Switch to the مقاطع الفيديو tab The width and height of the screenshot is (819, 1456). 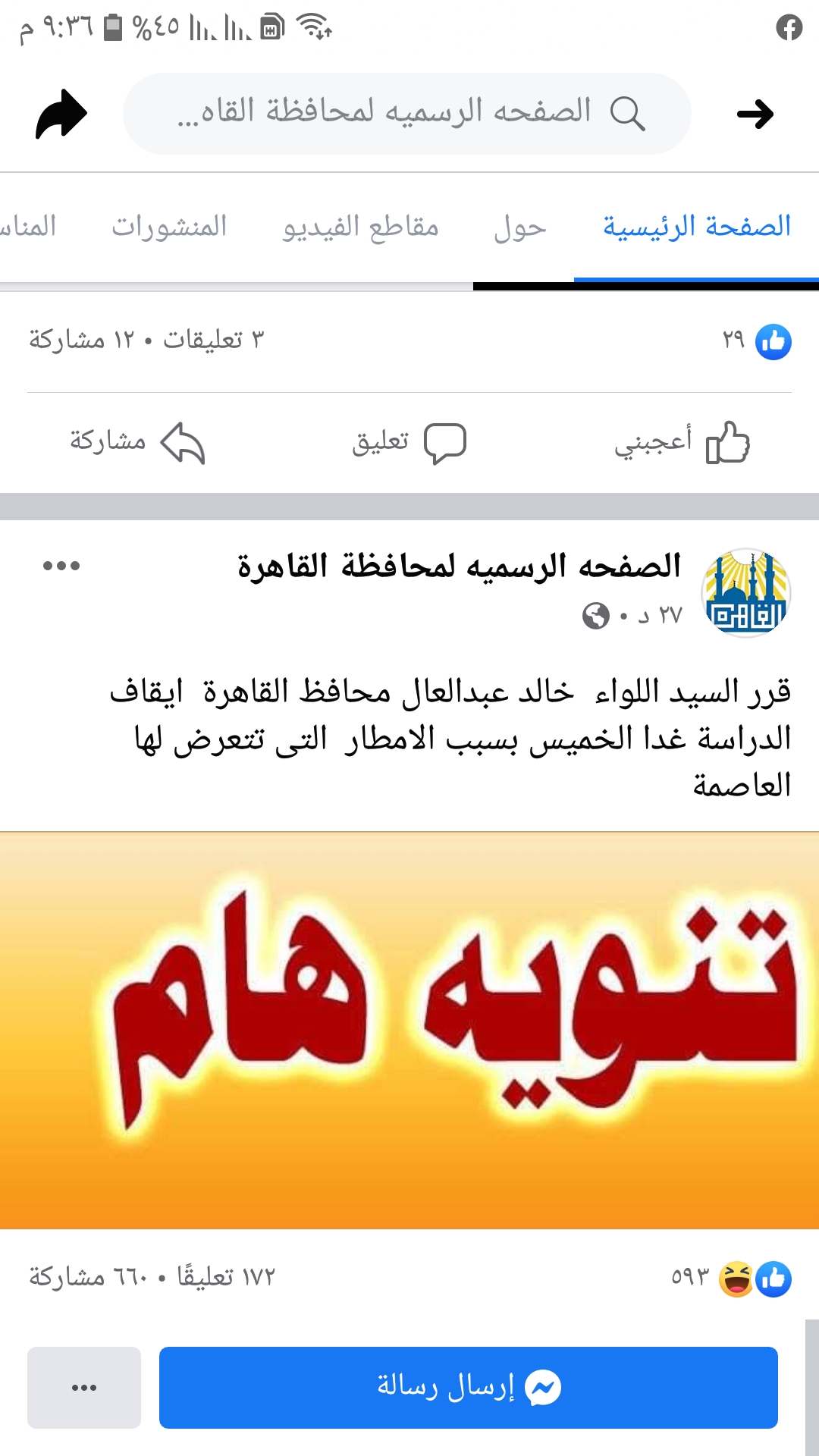click(359, 226)
